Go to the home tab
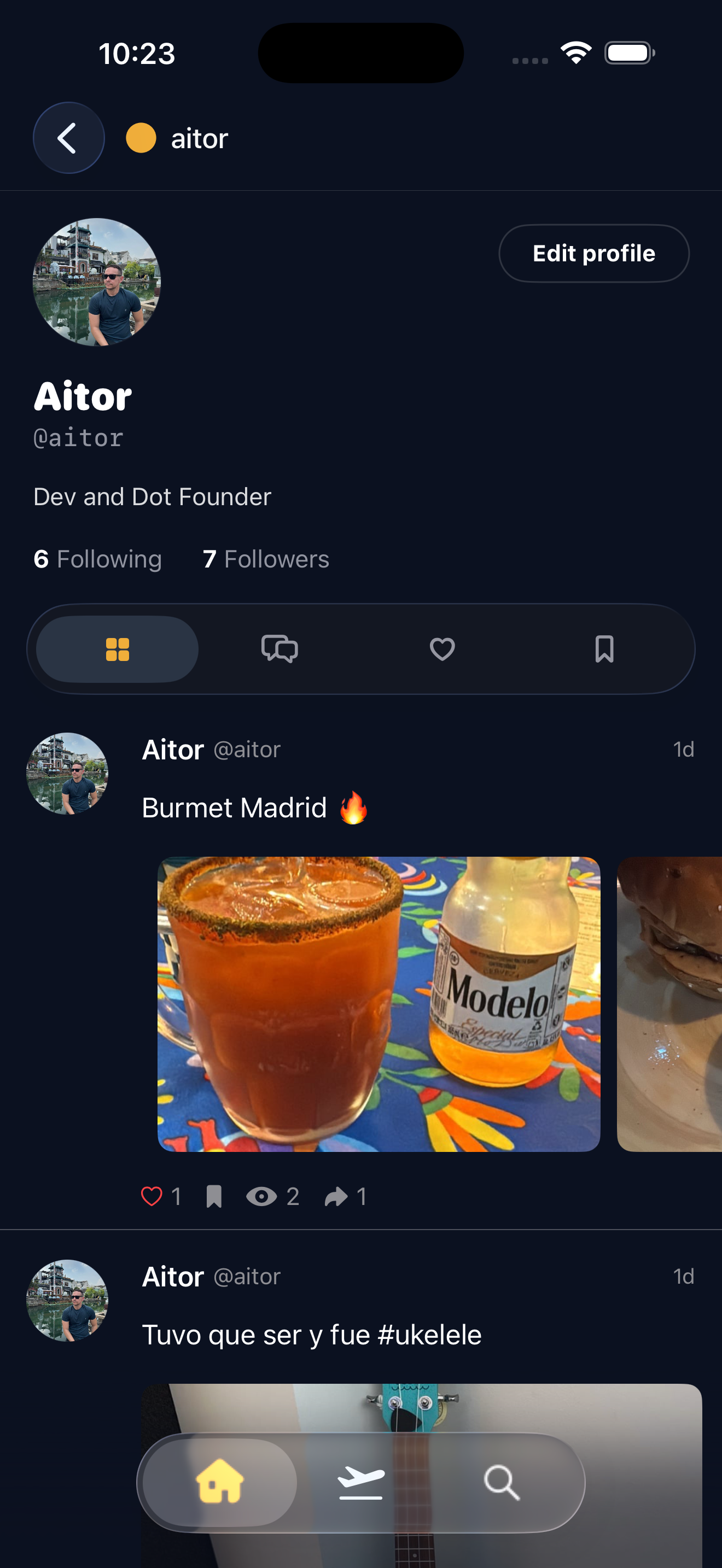This screenshot has height=1568, width=722. point(220,1482)
